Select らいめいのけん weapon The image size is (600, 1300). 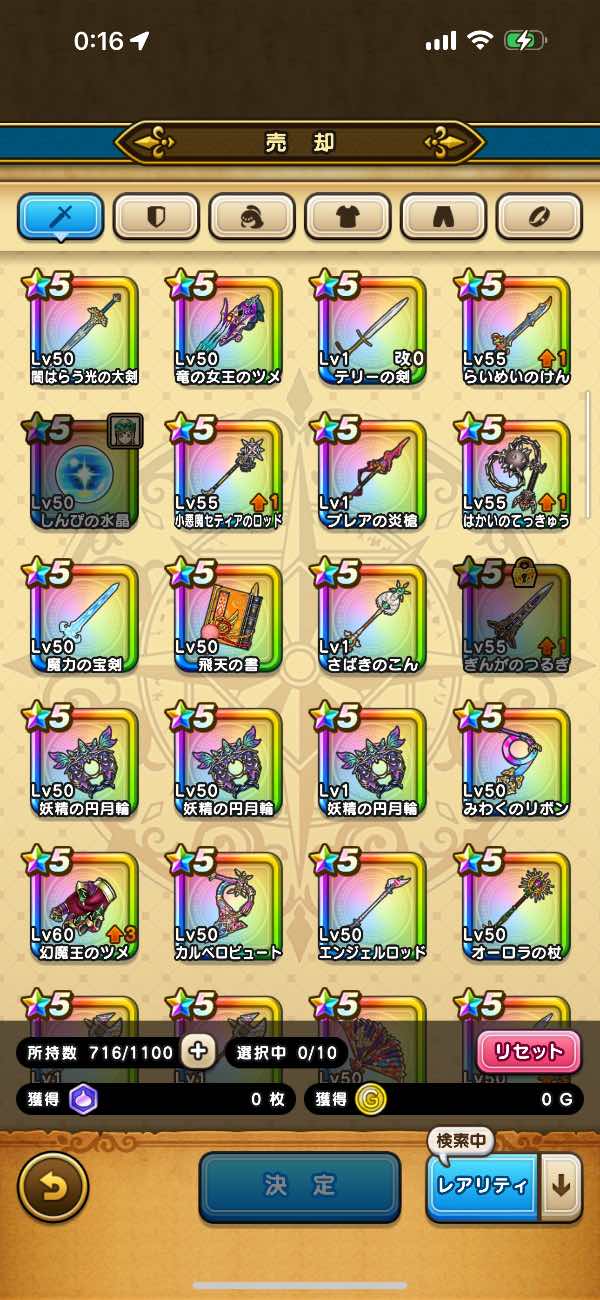point(516,331)
